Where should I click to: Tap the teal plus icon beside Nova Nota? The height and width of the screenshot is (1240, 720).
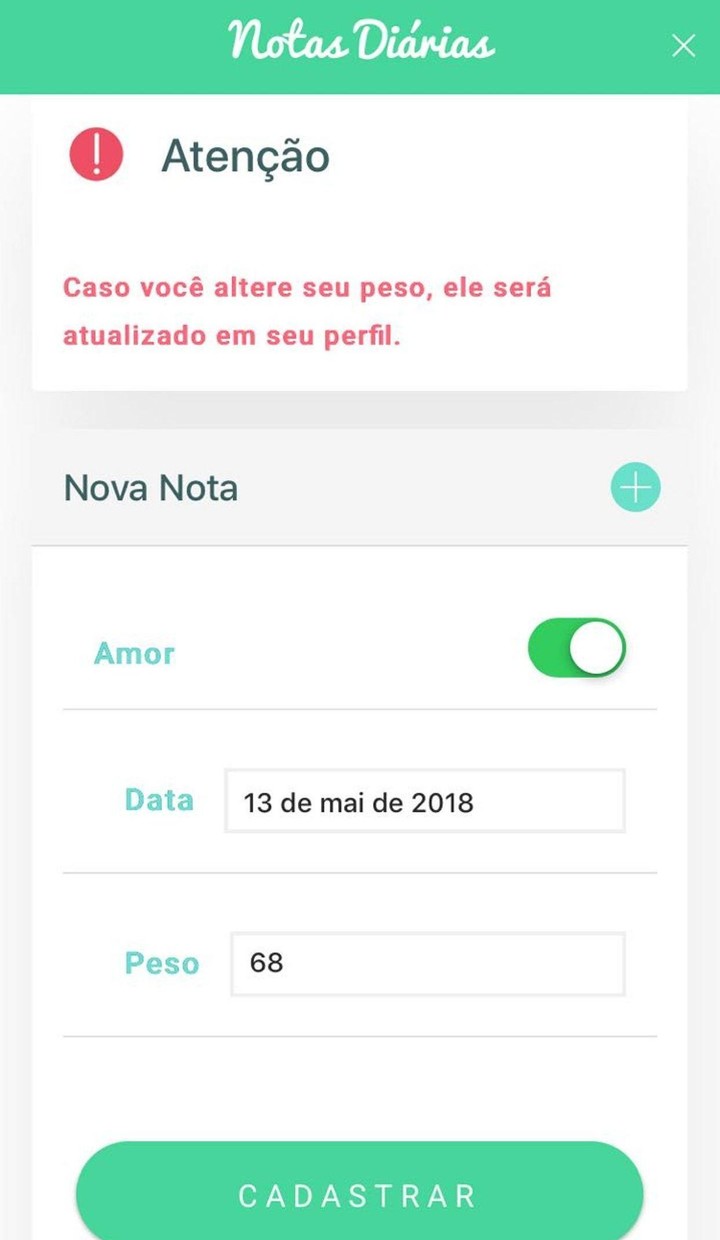tap(634, 487)
